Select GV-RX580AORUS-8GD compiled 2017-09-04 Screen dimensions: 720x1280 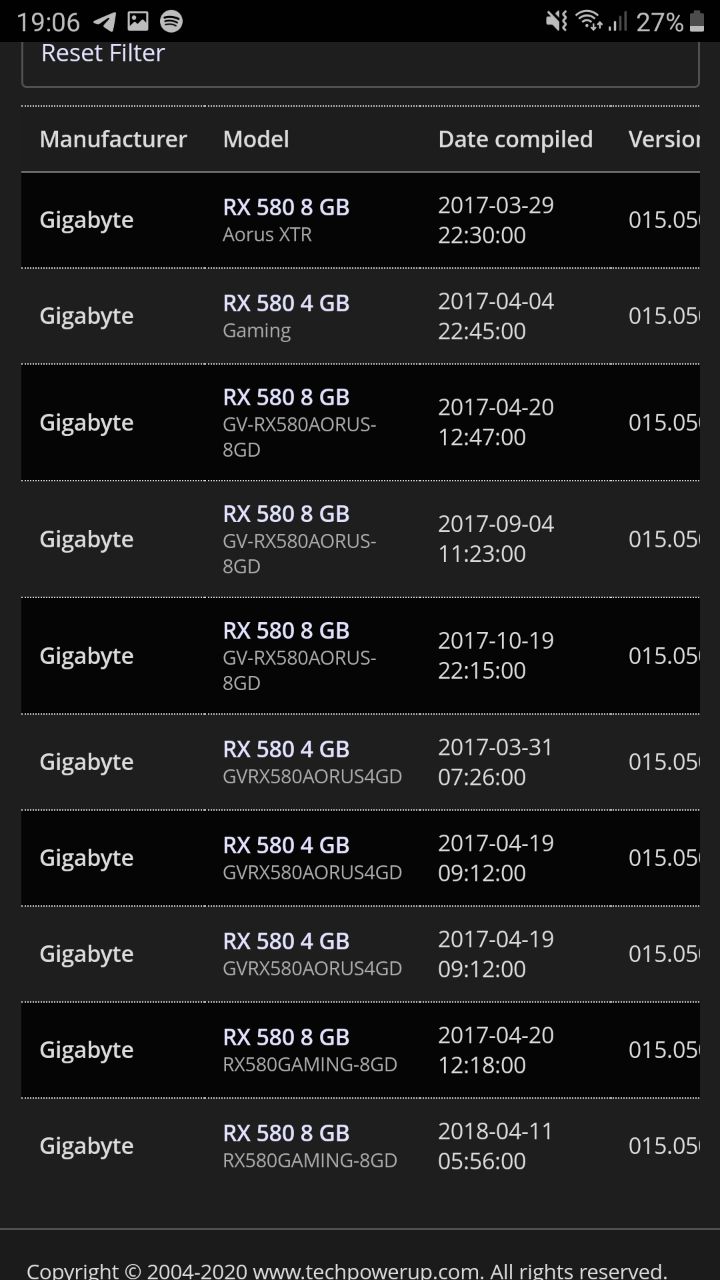(x=286, y=515)
